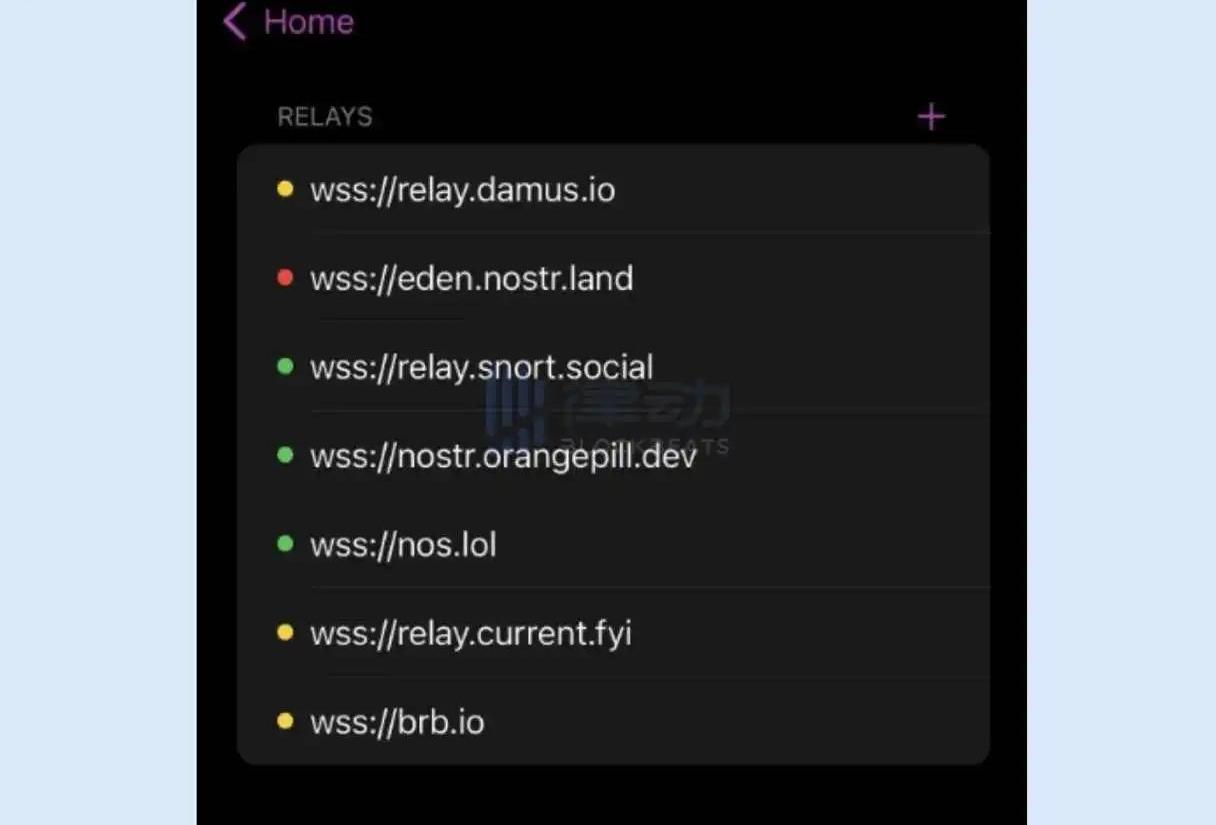Select the wss://eden.nostr.land relay
Screen dimensions: 1216x825
[471, 278]
